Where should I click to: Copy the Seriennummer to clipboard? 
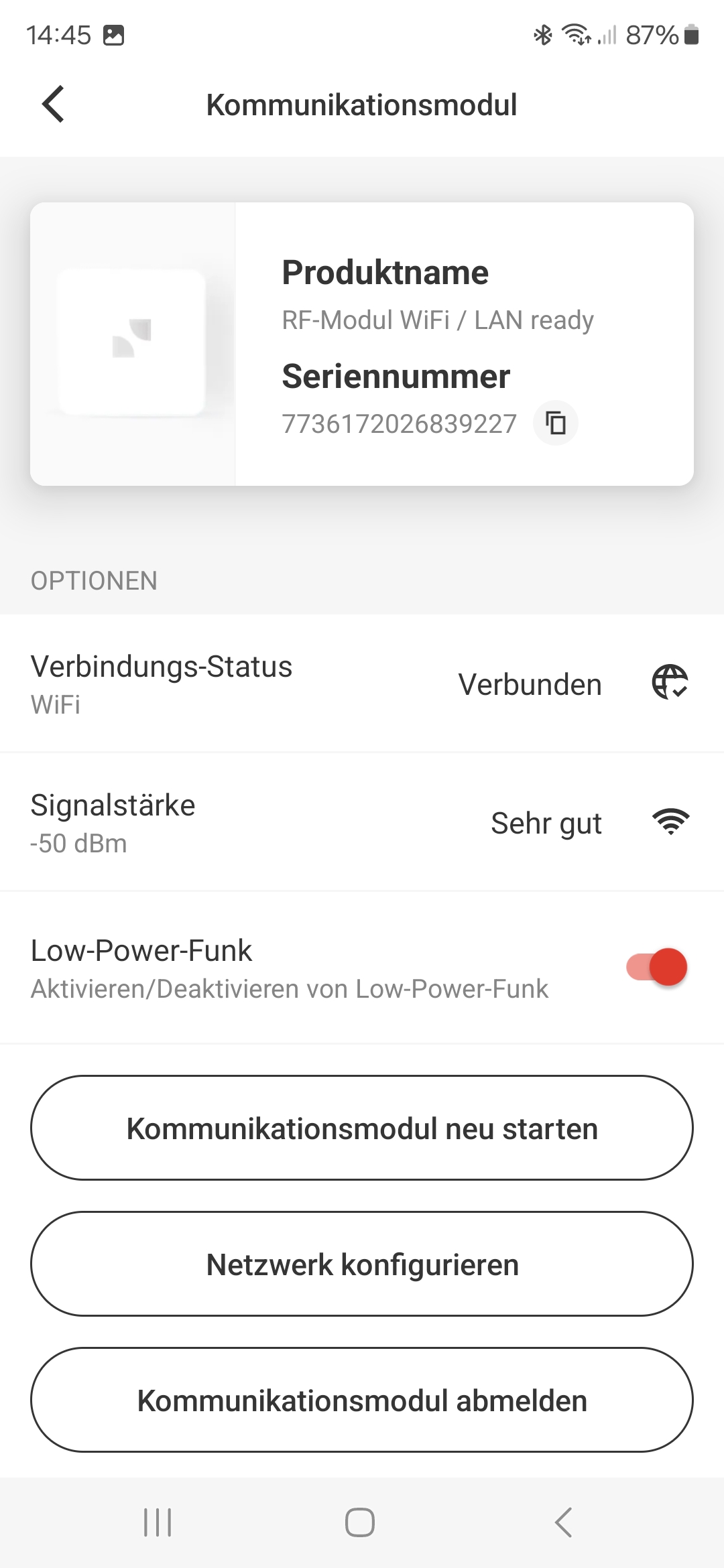pyautogui.click(x=556, y=423)
